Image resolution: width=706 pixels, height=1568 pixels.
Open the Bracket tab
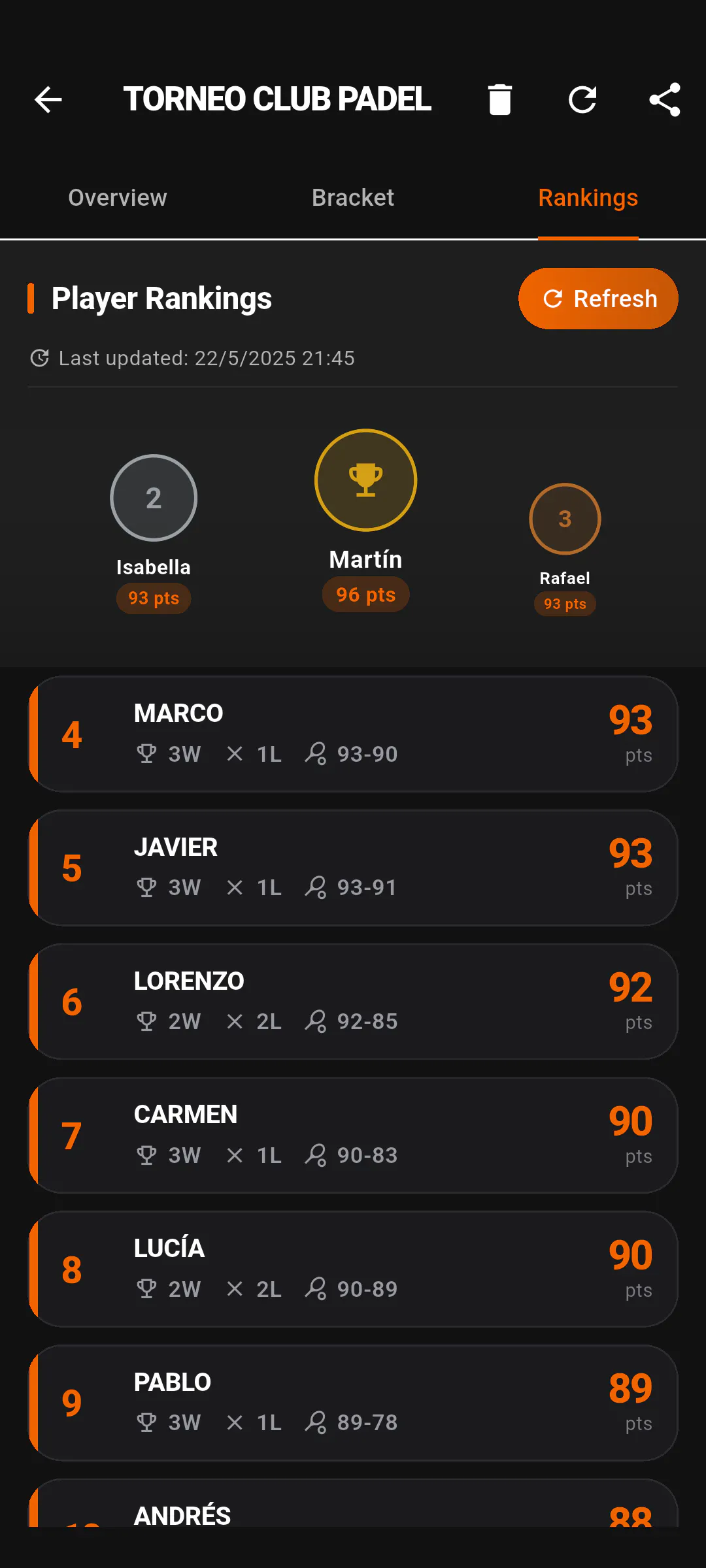(353, 198)
